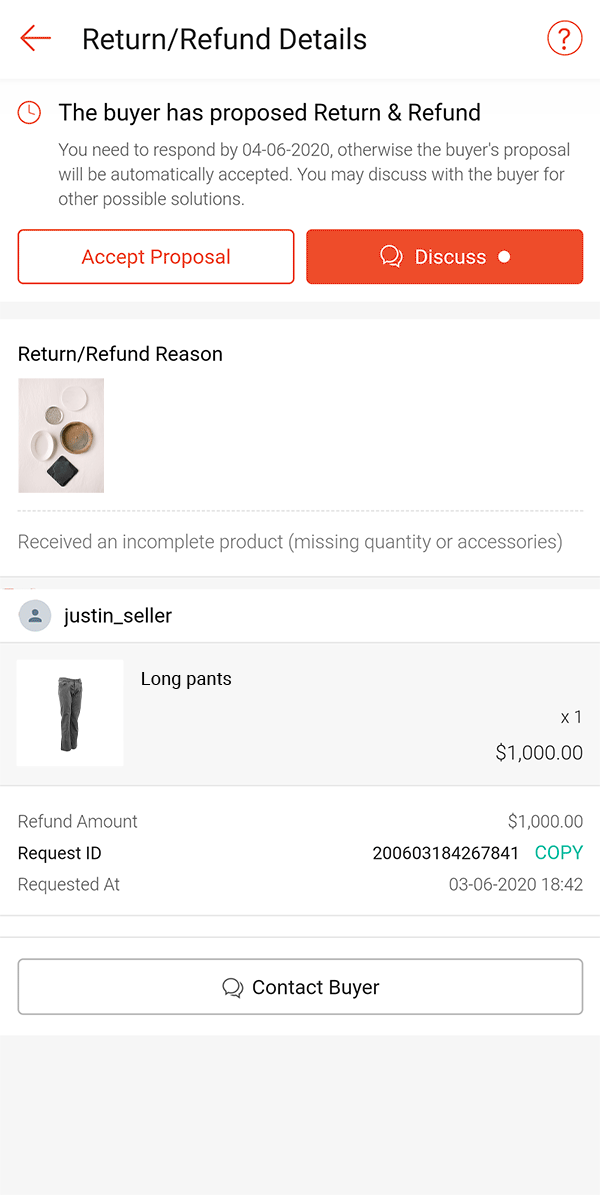Open the help question mark icon
Screen dimensions: 600x1195
(564, 39)
